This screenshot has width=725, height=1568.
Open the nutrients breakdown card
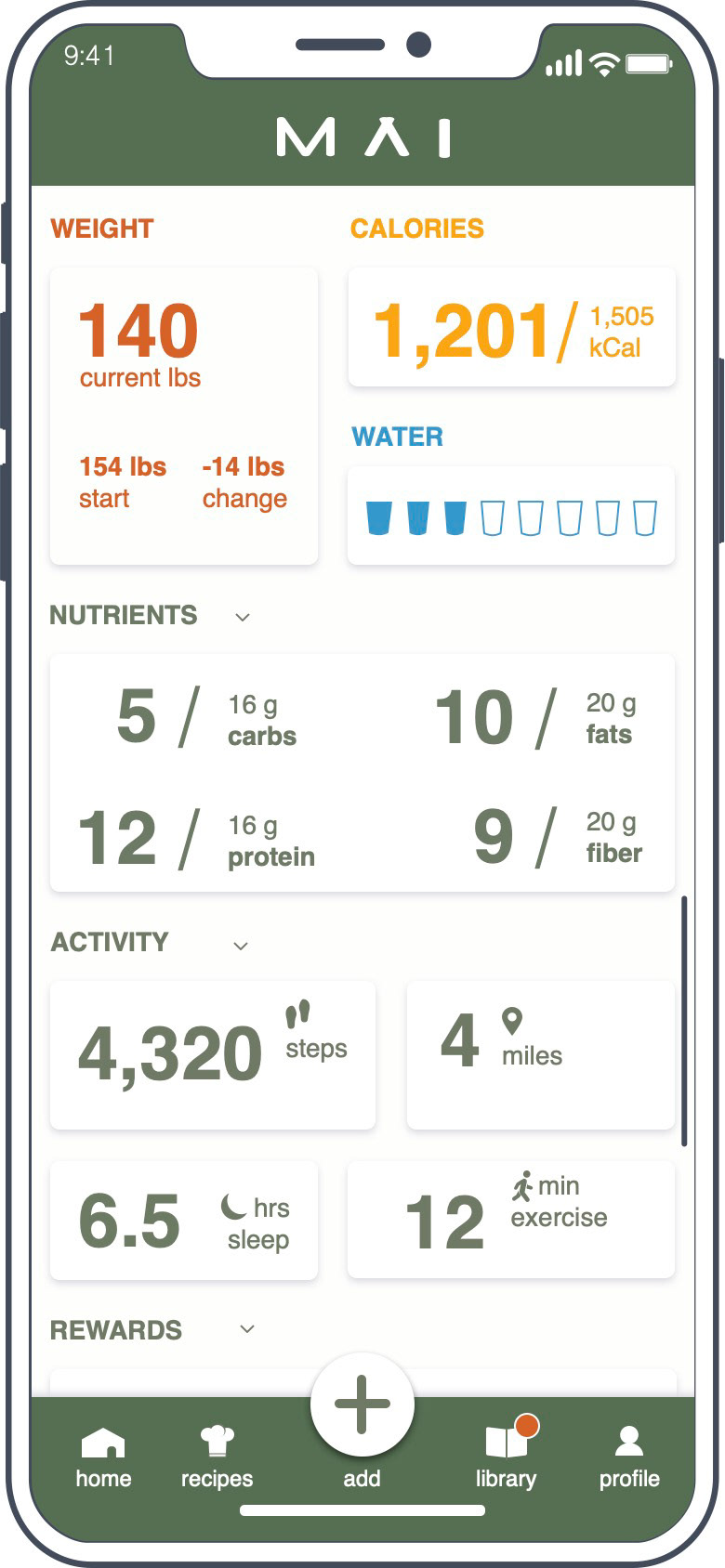click(x=362, y=773)
